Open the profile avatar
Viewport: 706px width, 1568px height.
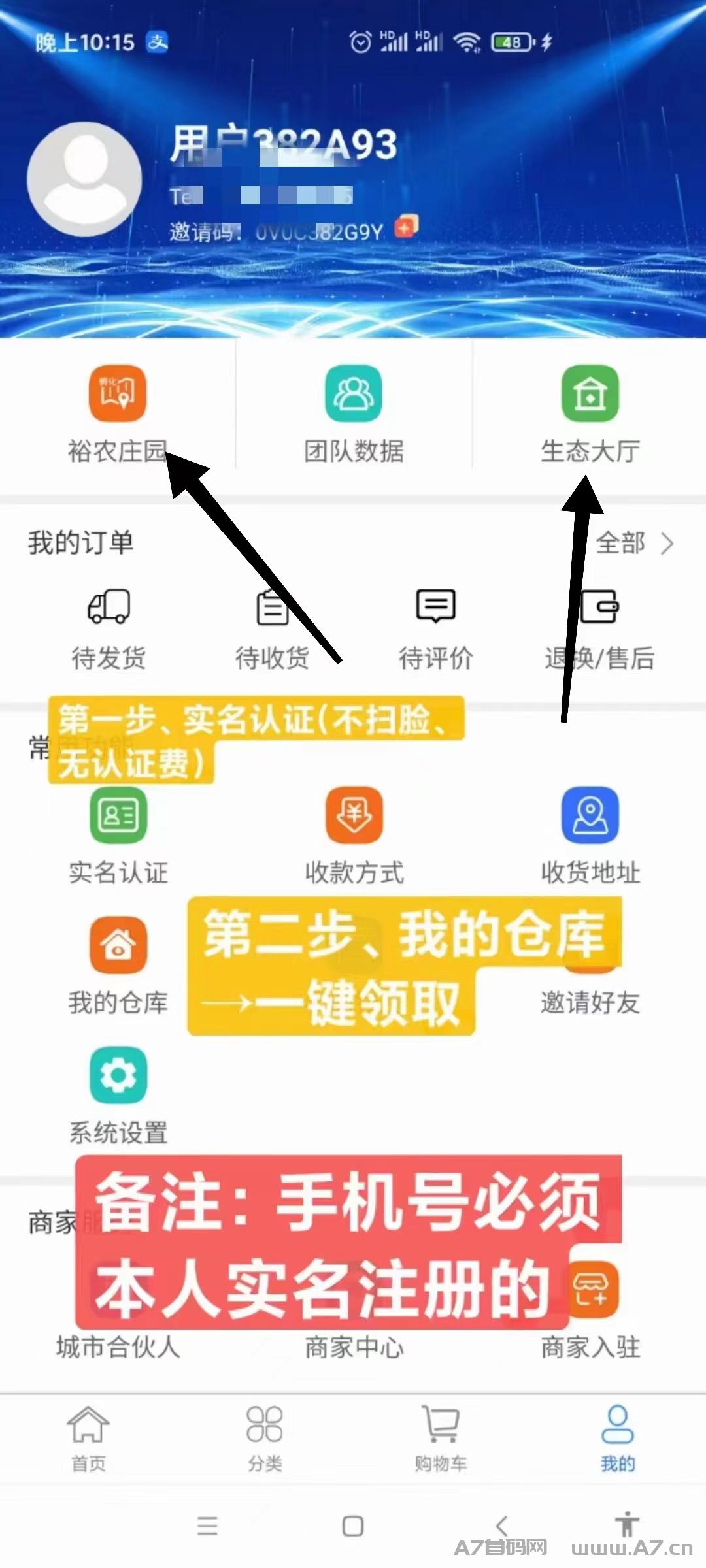pos(84,179)
